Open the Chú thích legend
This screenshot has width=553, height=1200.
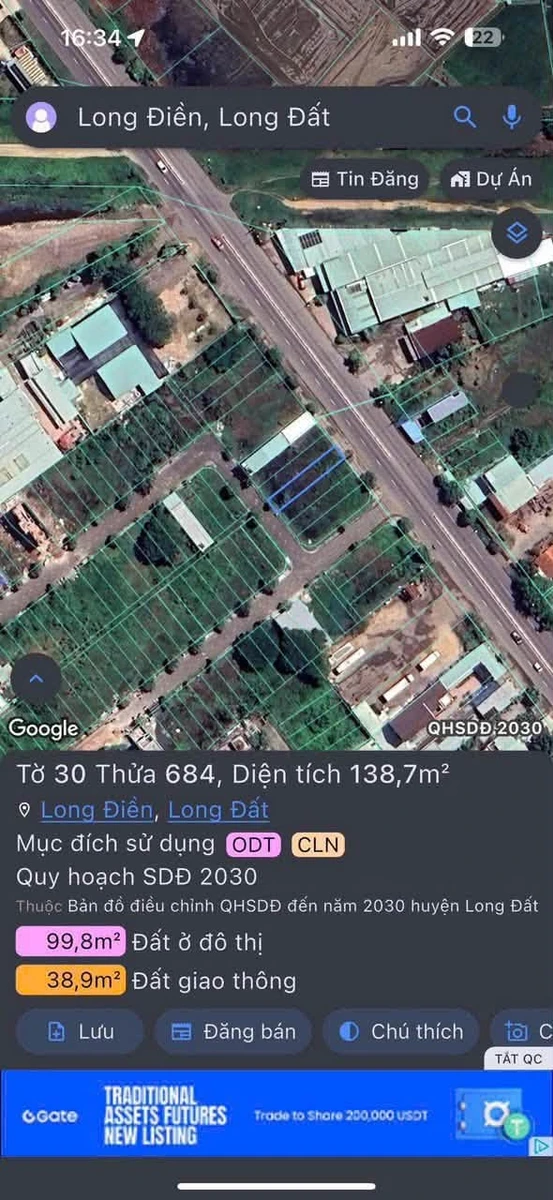click(401, 1032)
